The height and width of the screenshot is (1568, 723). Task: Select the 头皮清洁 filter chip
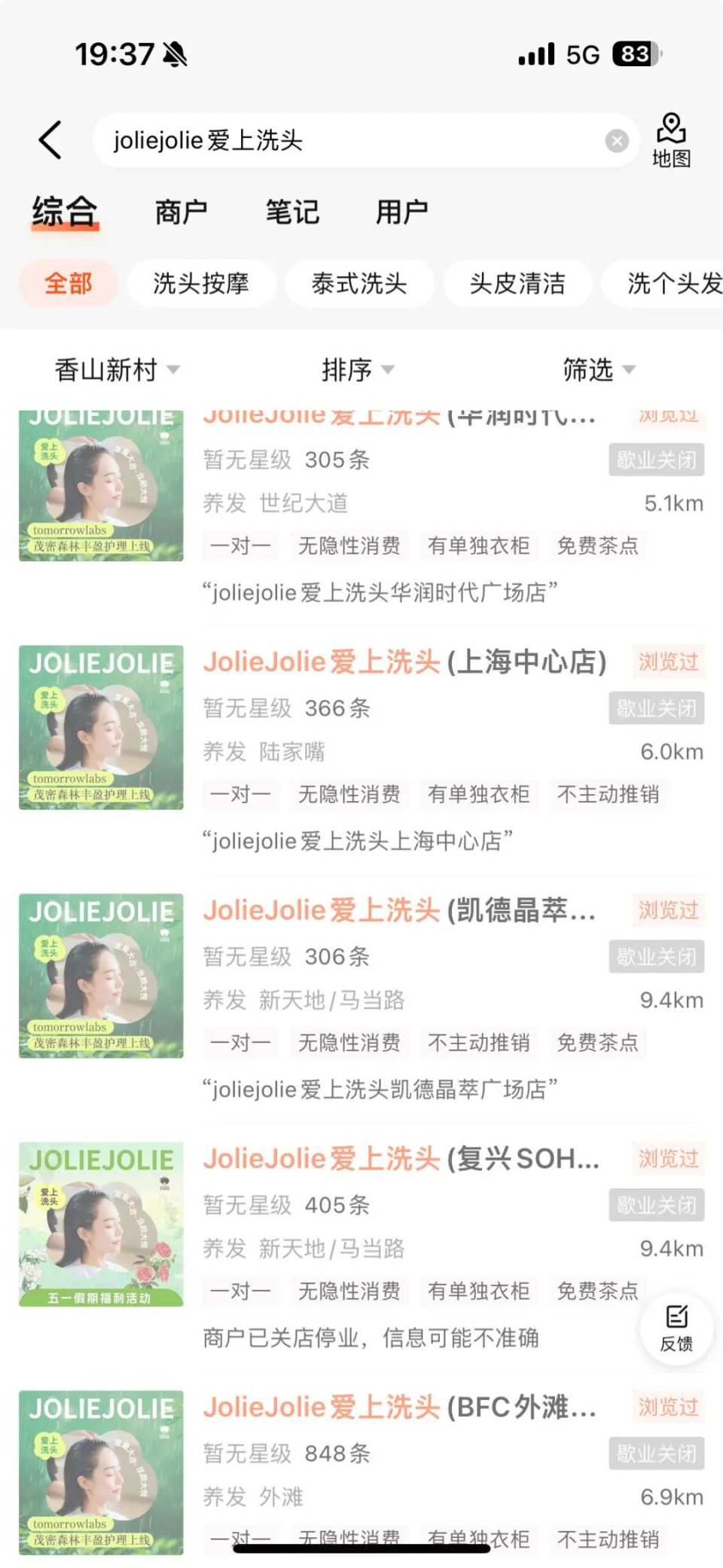coord(517,283)
